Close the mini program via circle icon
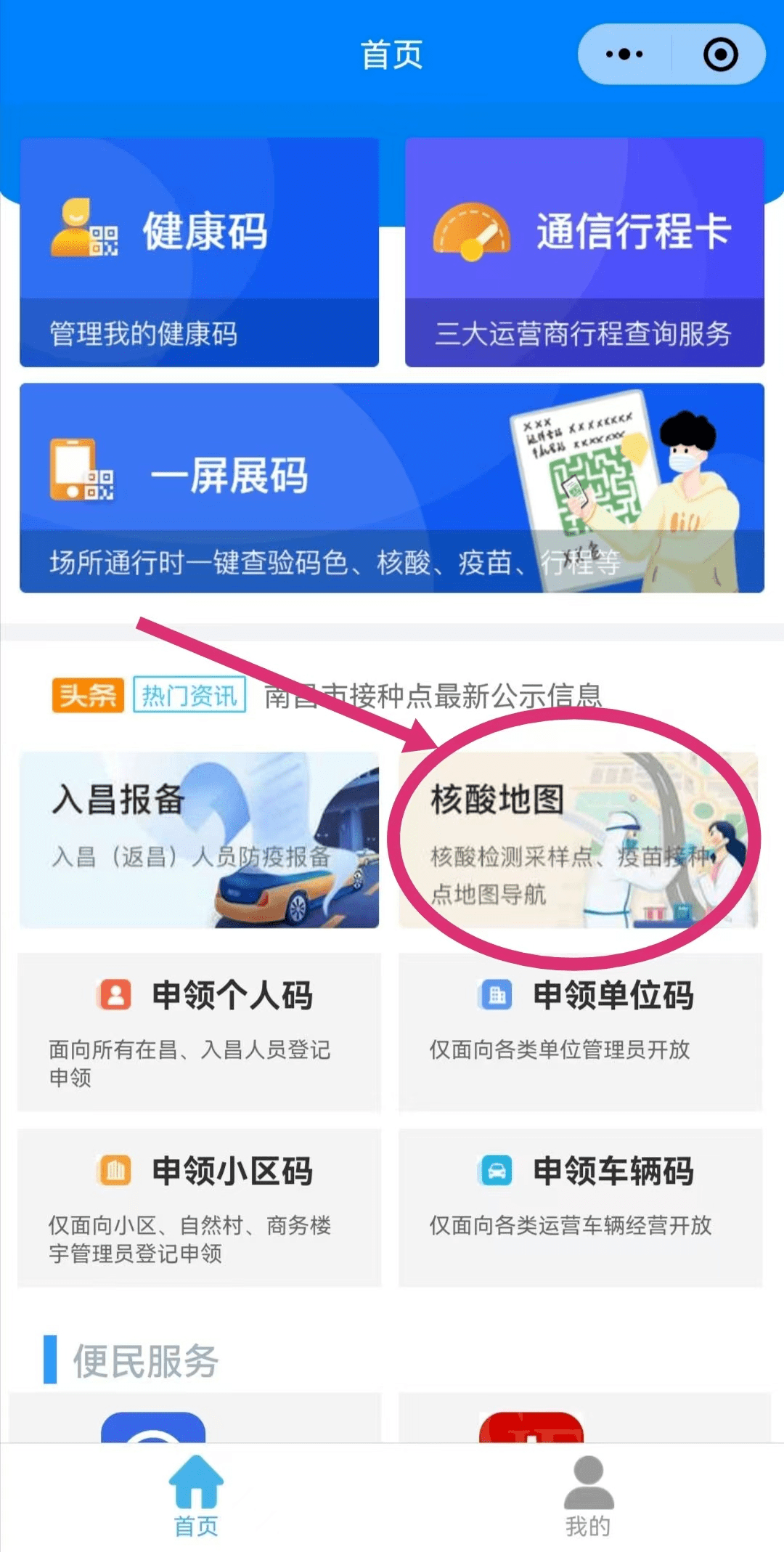The width and height of the screenshot is (784, 1552). pos(720,54)
